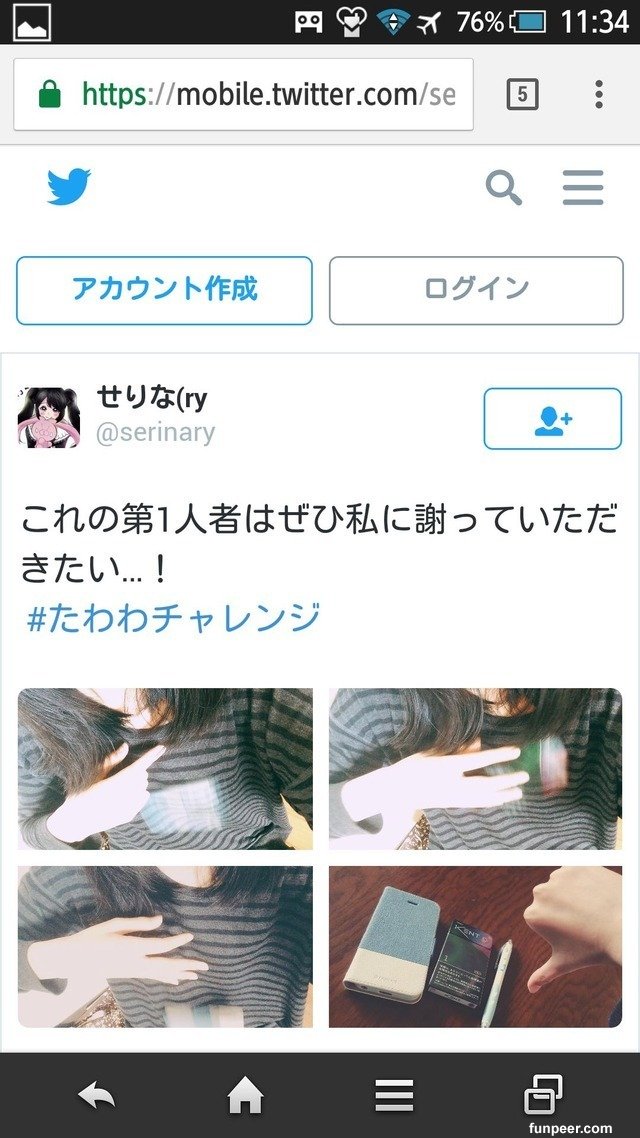Go back using the bottom bar arrow
Screen dimensions: 640x1138
(97, 1097)
